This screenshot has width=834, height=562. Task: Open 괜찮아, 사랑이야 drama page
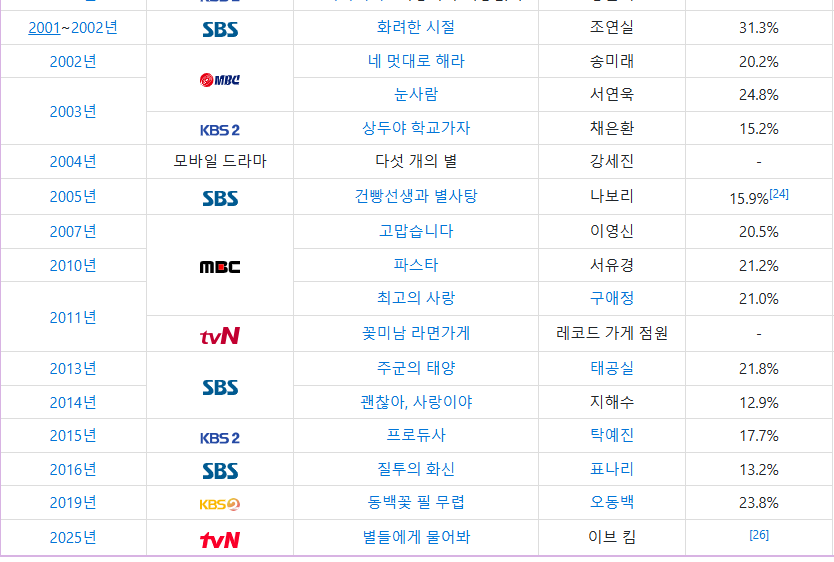[416, 402]
